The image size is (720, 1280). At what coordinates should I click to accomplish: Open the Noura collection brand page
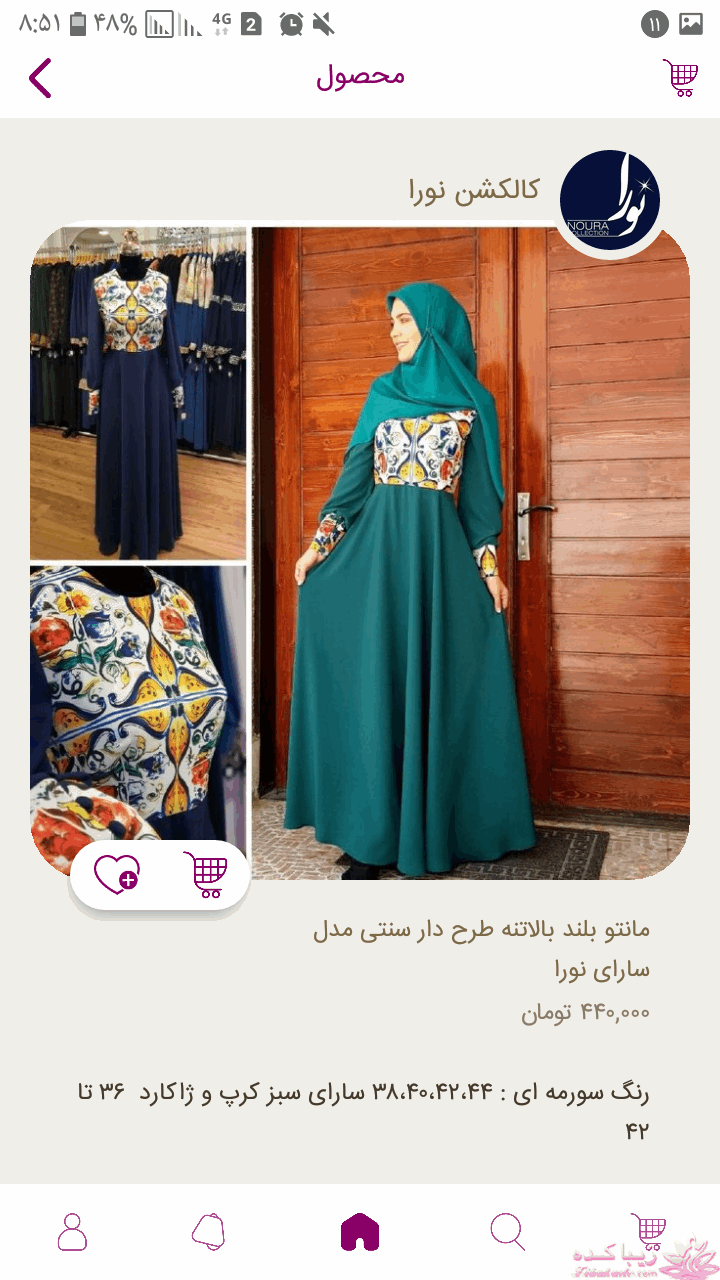(x=609, y=200)
